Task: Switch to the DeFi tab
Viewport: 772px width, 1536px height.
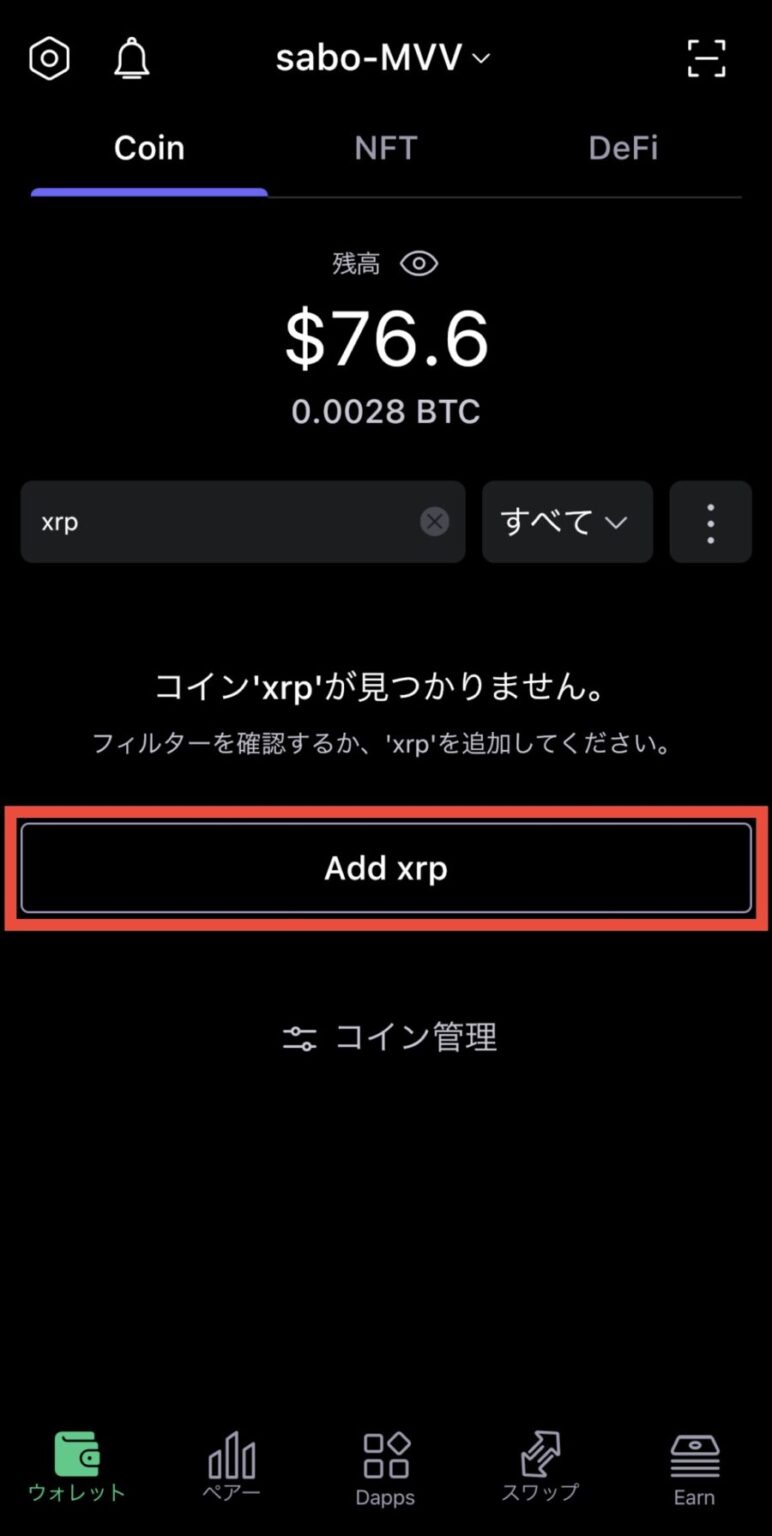Action: (623, 147)
